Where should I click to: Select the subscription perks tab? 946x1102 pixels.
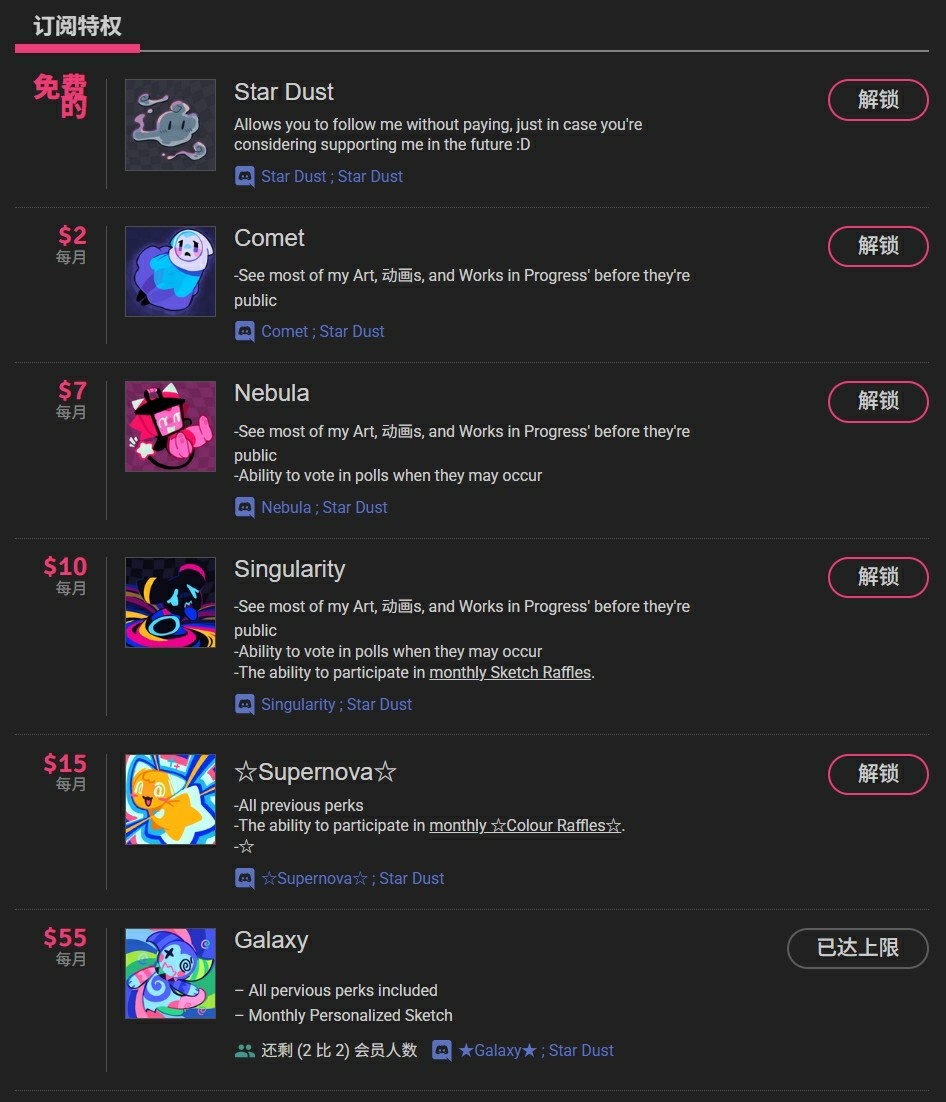pos(77,27)
